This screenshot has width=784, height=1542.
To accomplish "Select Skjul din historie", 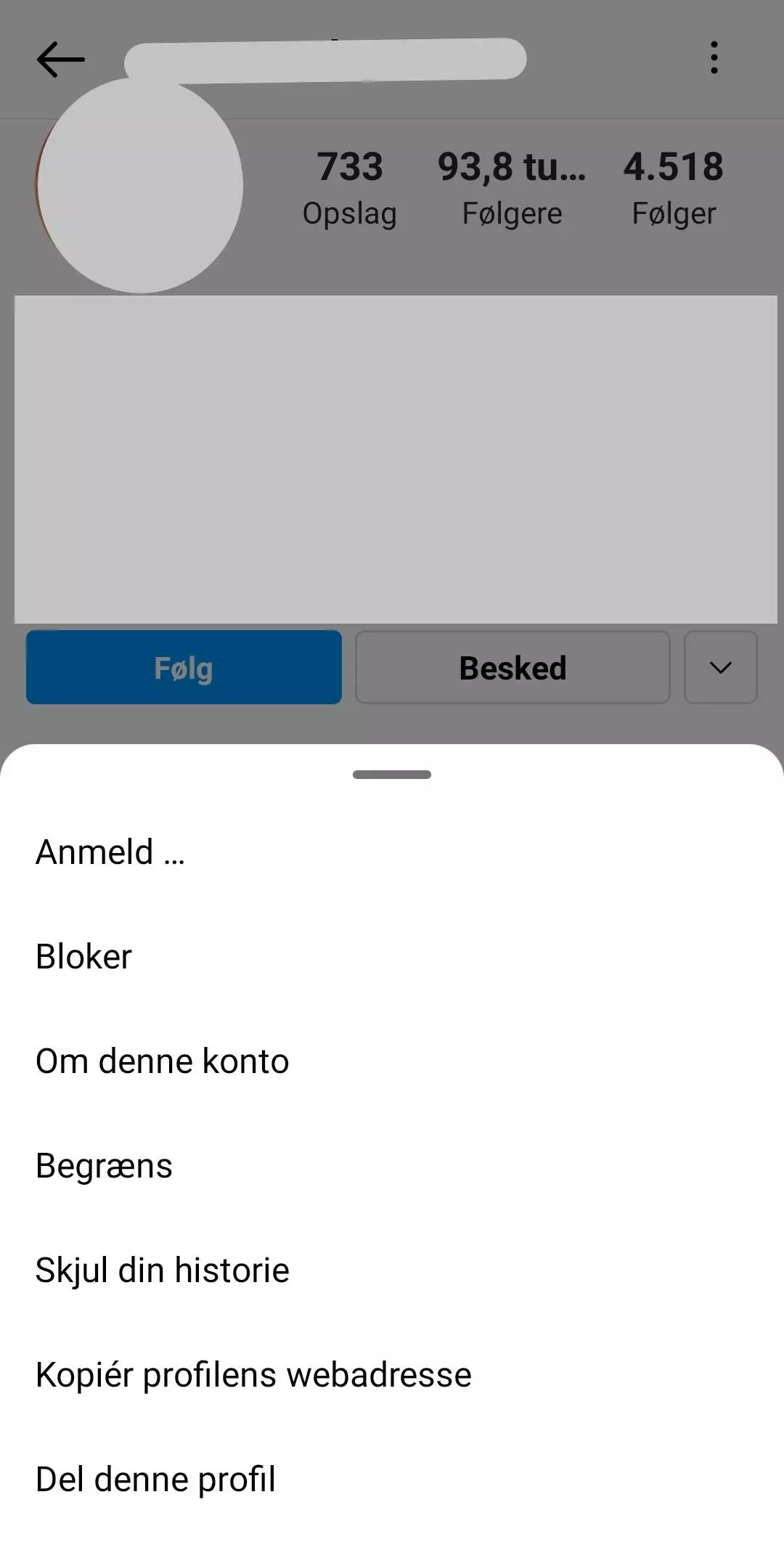I will tap(392, 1270).
